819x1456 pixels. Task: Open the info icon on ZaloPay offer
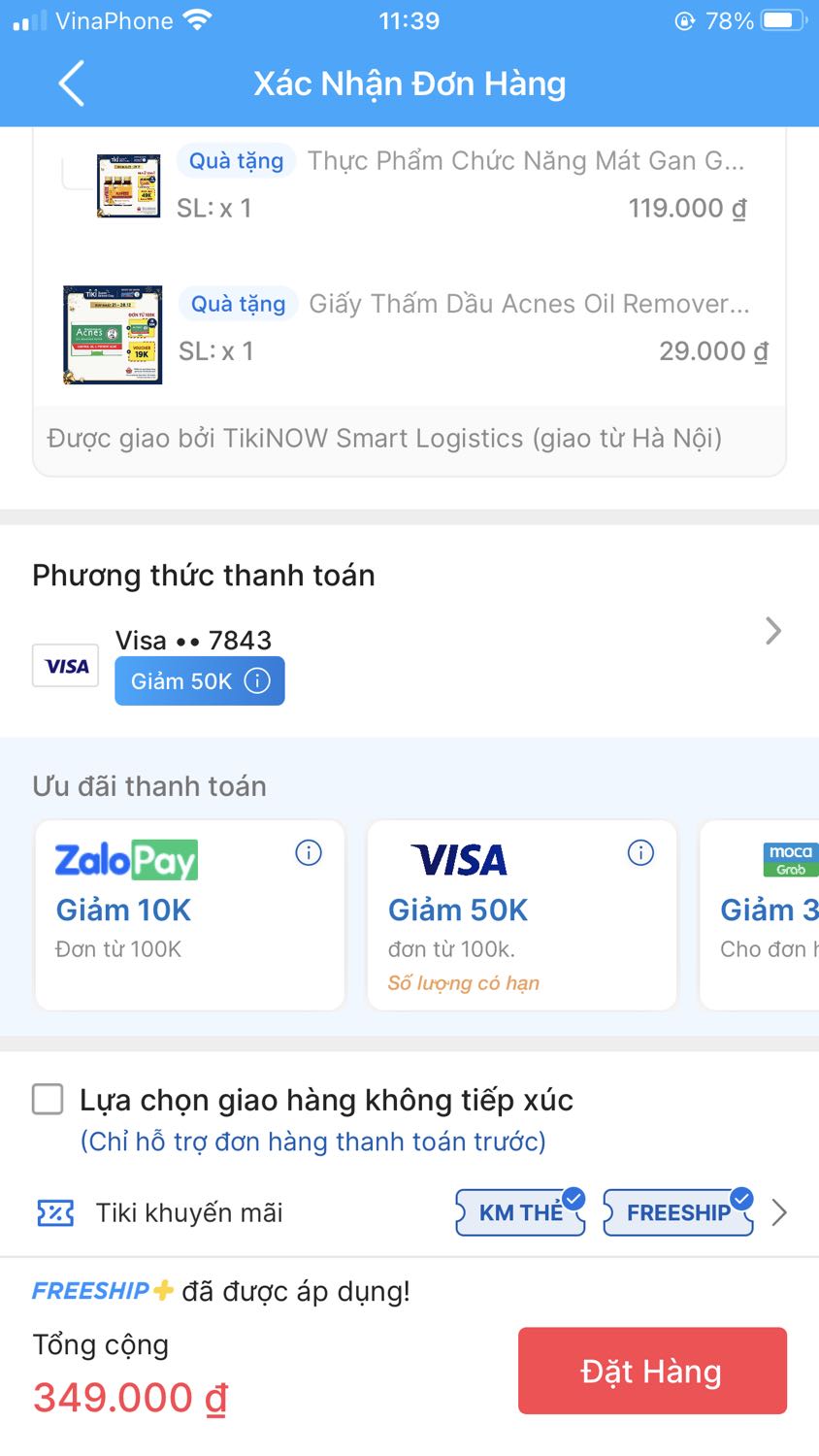click(x=309, y=851)
